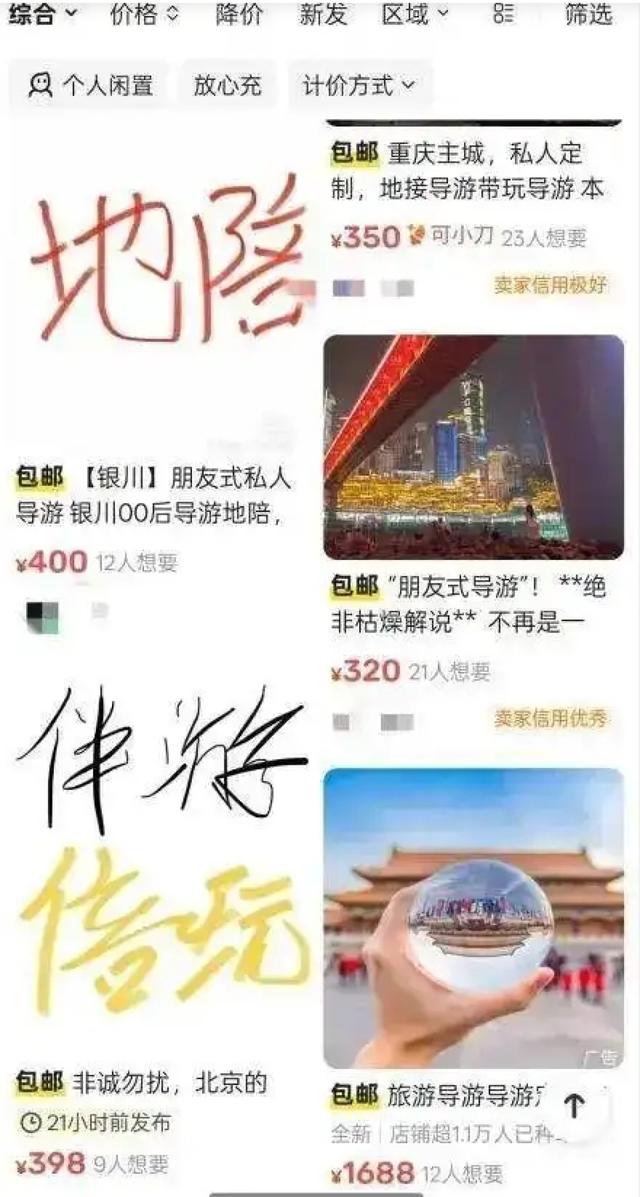Viewport: 640px width, 1197px height.
Task: Sort results by 价格
Action: (x=145, y=15)
